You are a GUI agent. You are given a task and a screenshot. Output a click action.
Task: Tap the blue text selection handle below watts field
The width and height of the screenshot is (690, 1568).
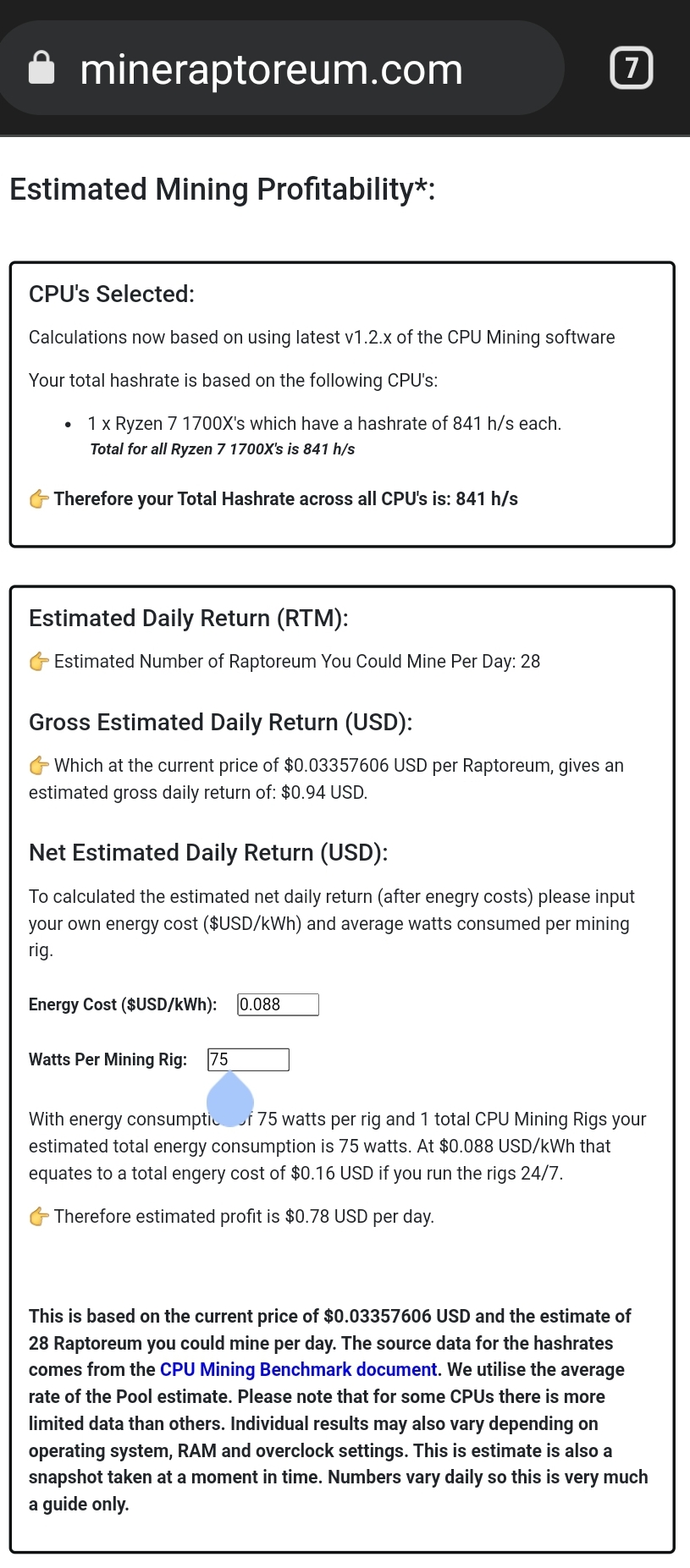pos(229,1100)
